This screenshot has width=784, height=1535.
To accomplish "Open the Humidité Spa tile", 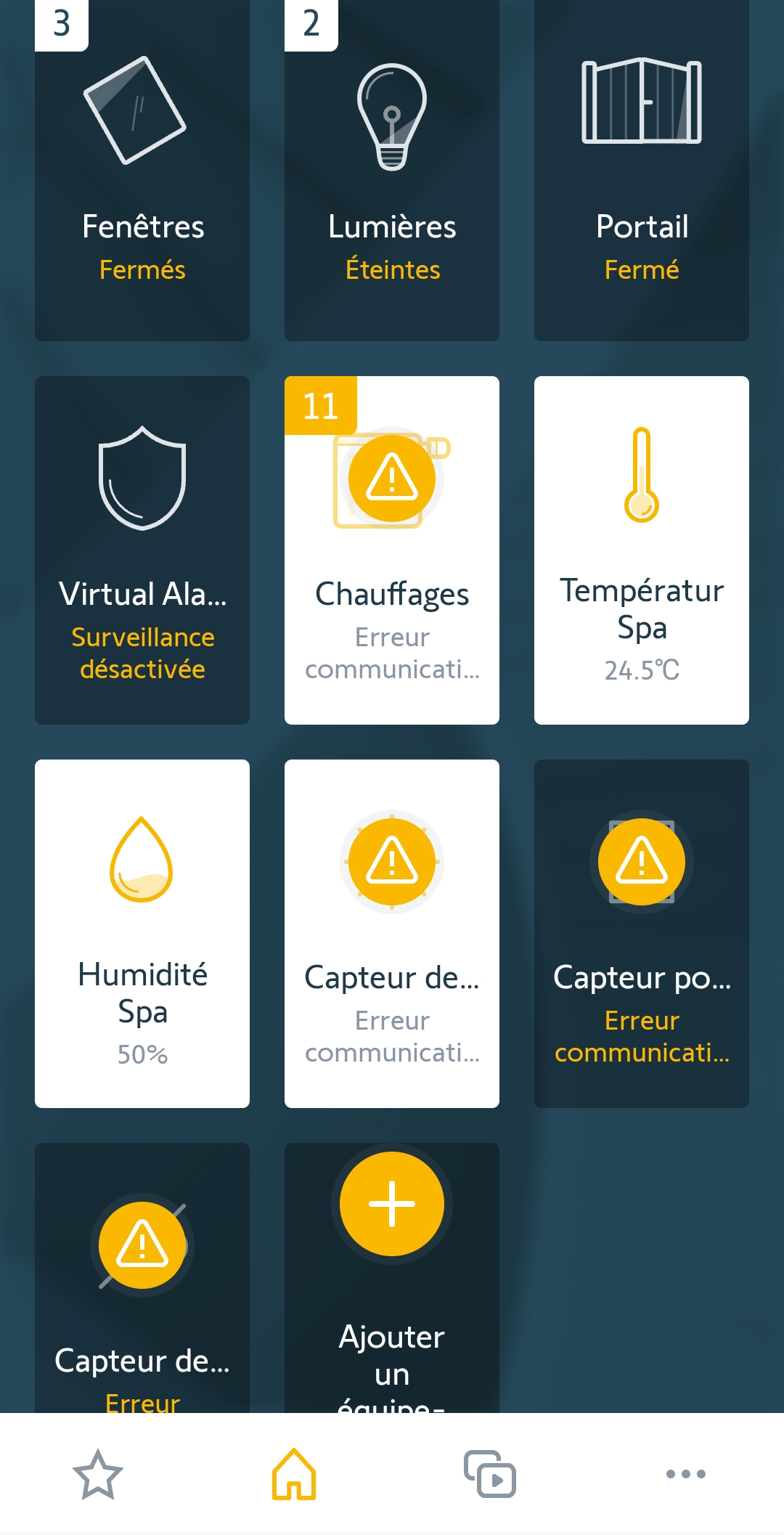I will pyautogui.click(x=142, y=933).
